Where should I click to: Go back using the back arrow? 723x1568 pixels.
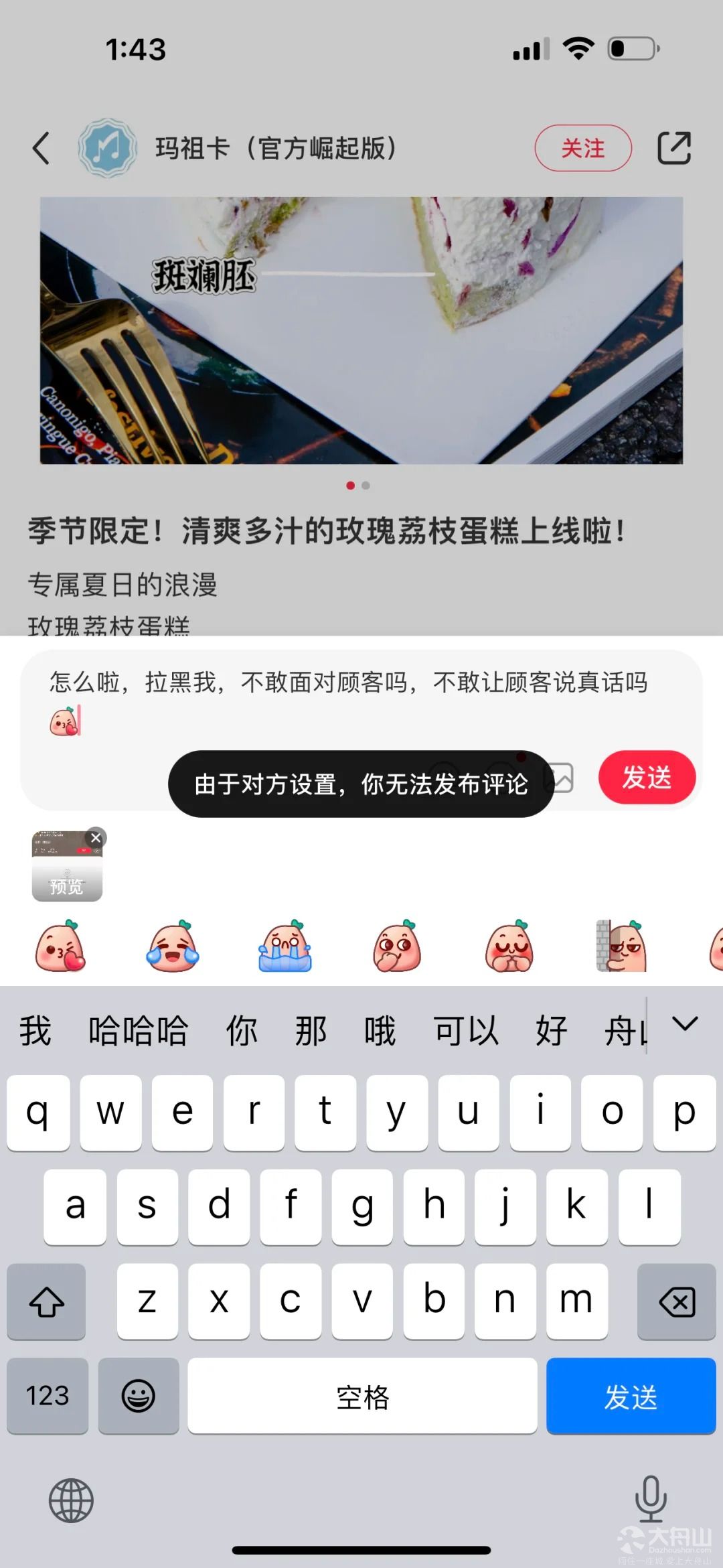[41, 148]
